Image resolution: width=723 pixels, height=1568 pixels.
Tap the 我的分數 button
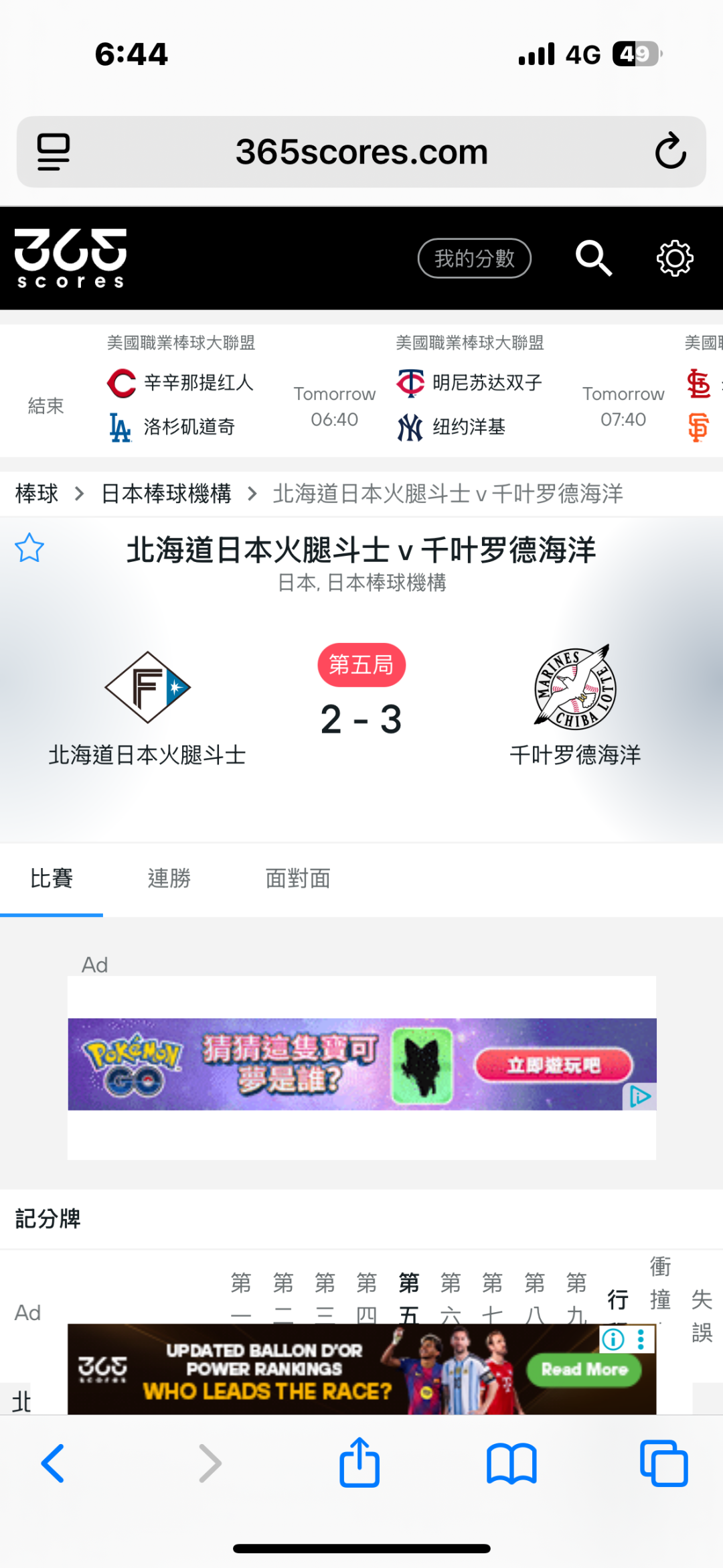475,258
